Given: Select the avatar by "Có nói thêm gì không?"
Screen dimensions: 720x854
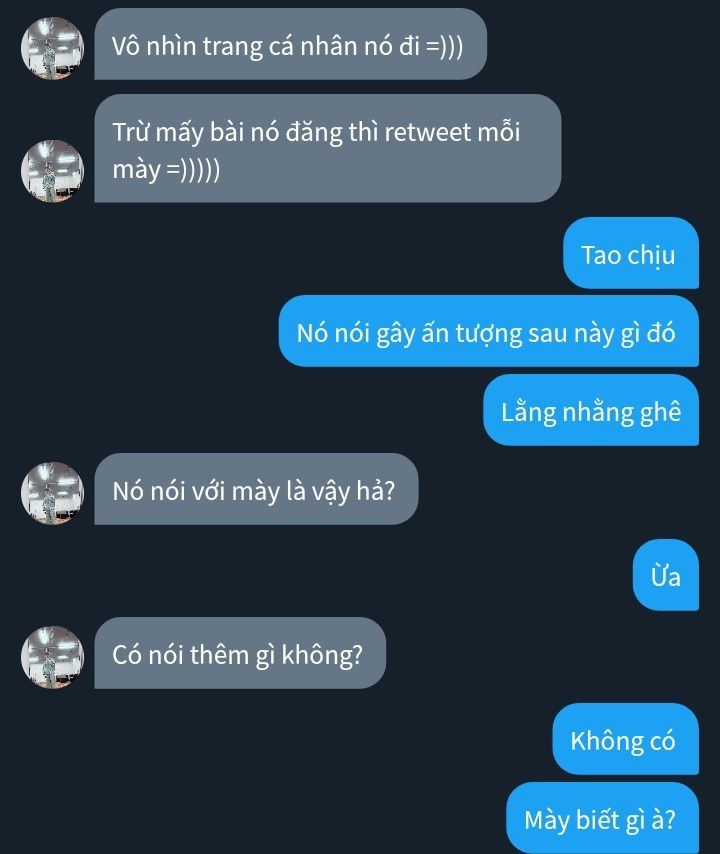Looking at the screenshot, I should tap(51, 656).
